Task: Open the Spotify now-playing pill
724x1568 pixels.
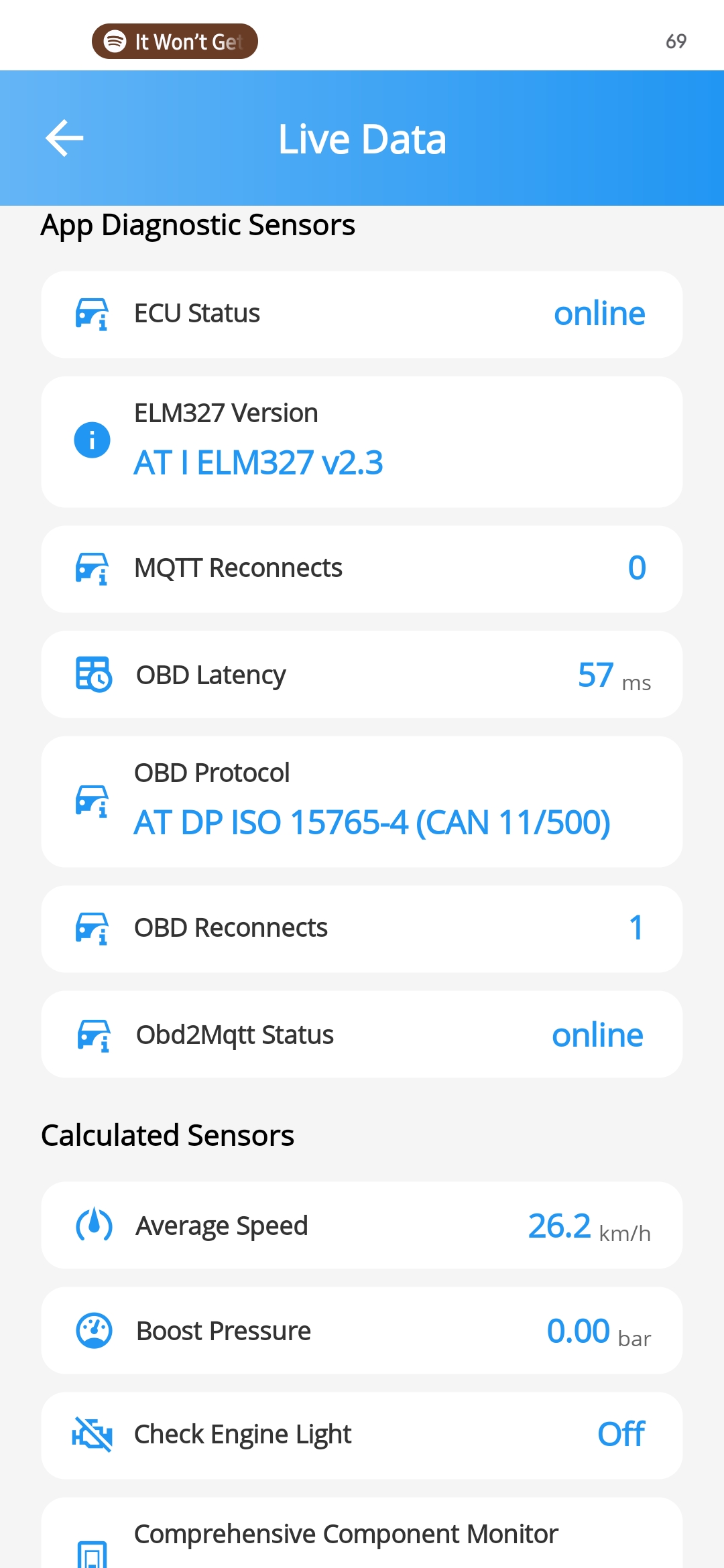Action: point(174,42)
